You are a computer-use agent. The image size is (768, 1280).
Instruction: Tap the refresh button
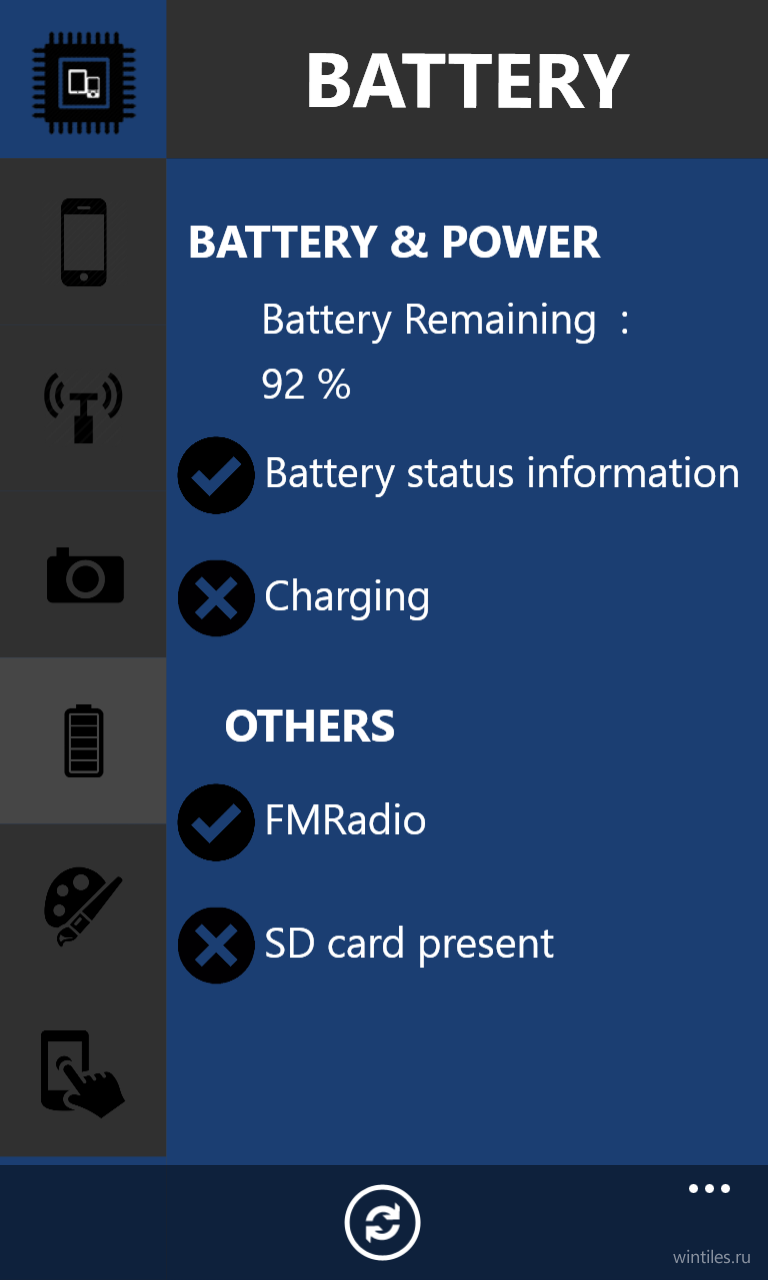click(383, 1222)
